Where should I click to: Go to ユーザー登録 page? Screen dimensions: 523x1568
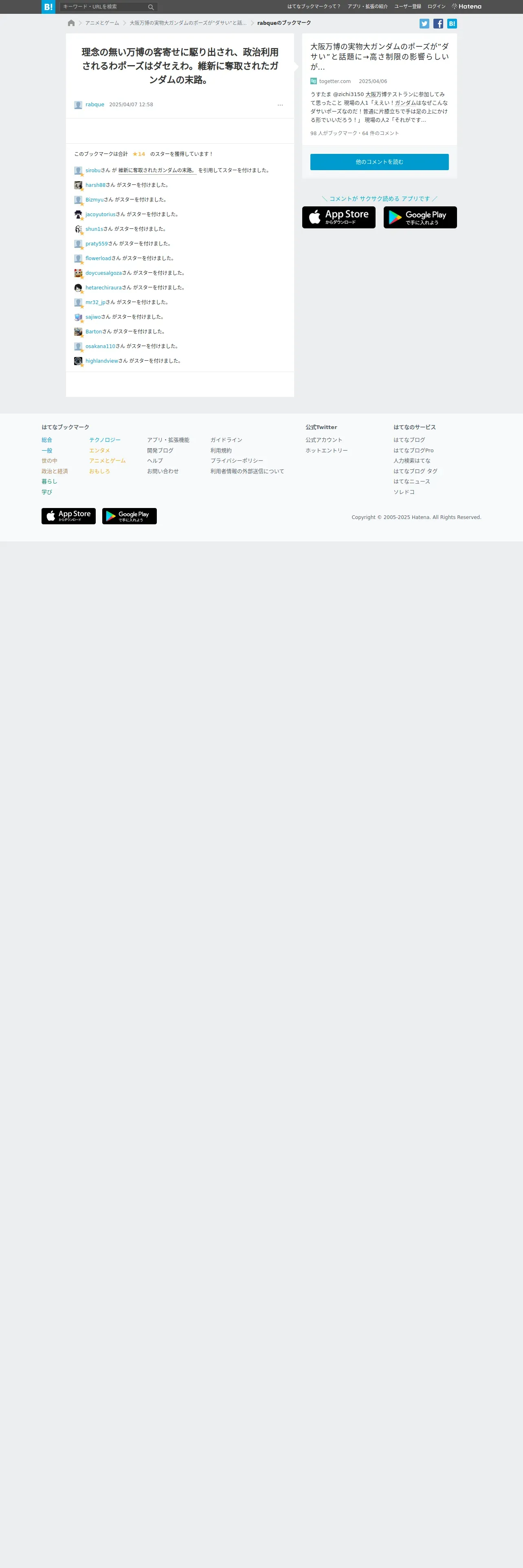407,7
